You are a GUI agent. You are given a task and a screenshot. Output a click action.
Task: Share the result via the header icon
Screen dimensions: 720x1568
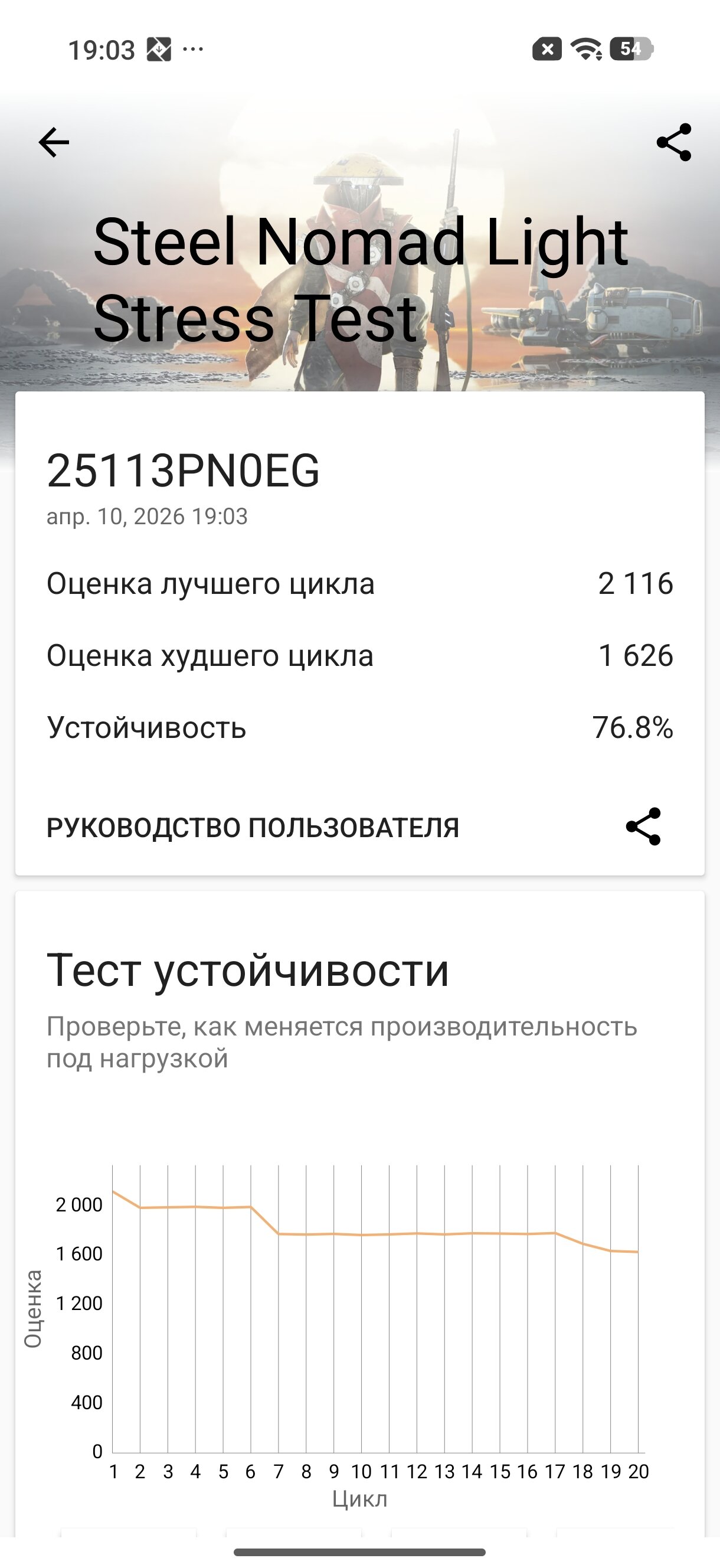pos(674,142)
